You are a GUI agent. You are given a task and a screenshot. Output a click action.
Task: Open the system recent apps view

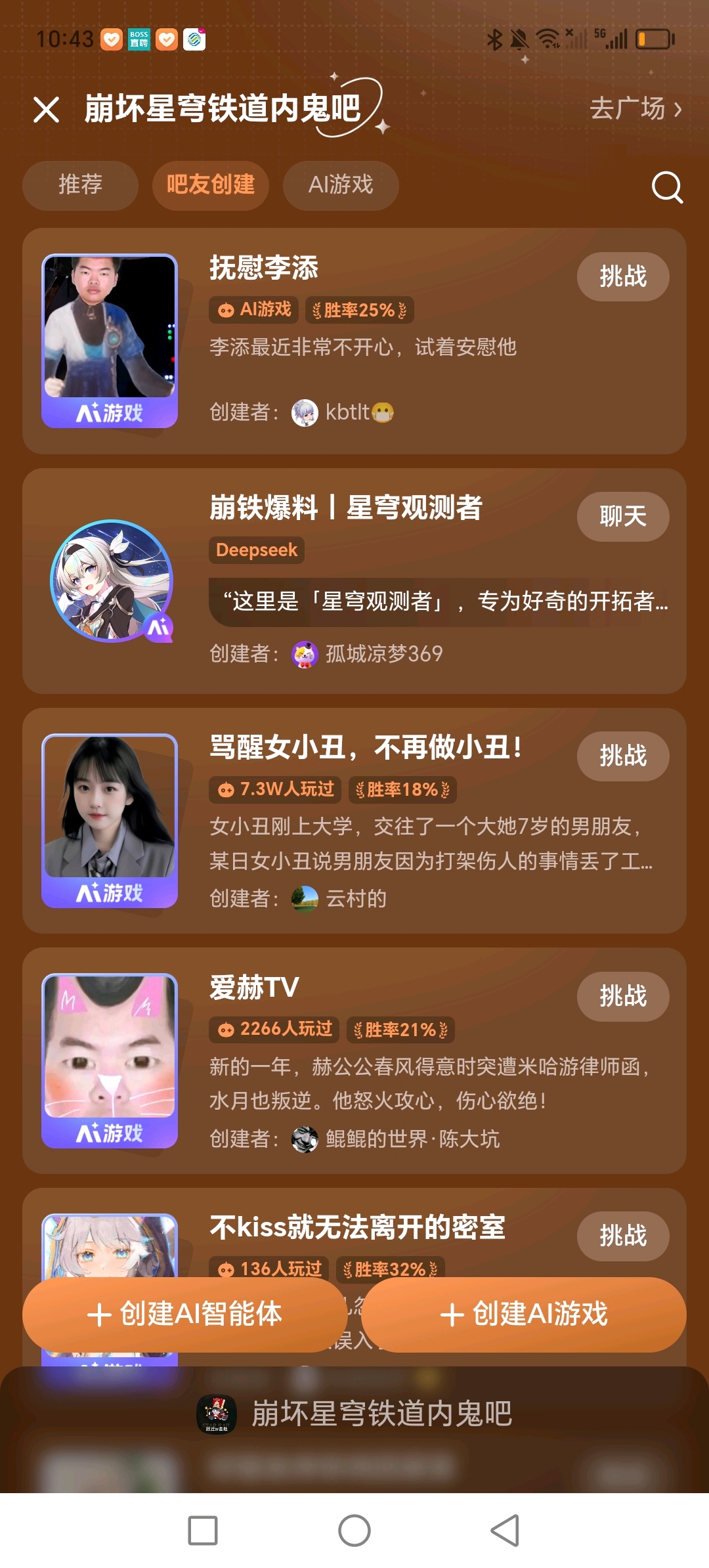pos(203,1531)
